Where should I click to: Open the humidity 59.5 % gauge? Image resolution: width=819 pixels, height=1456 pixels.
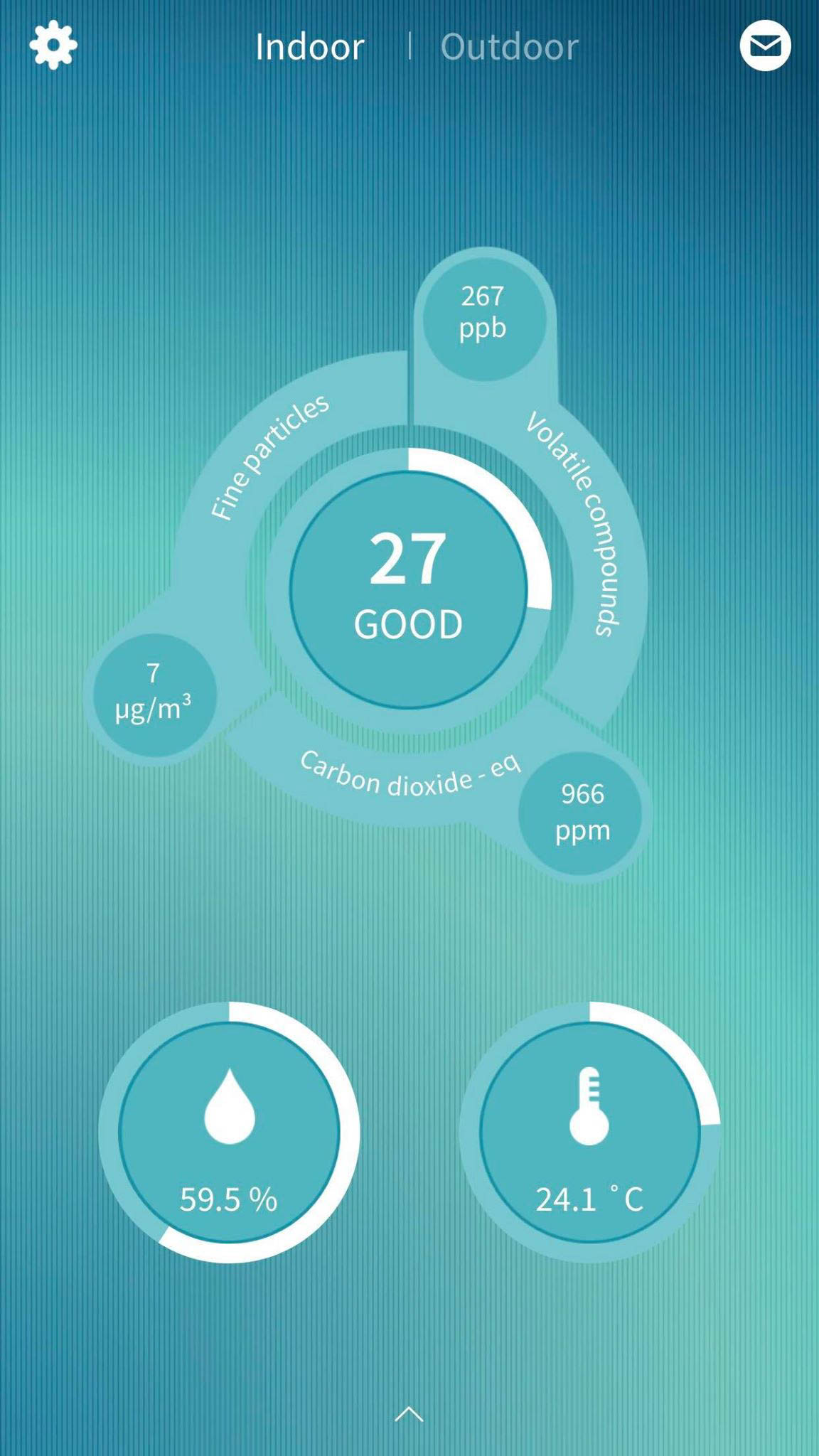229,1132
